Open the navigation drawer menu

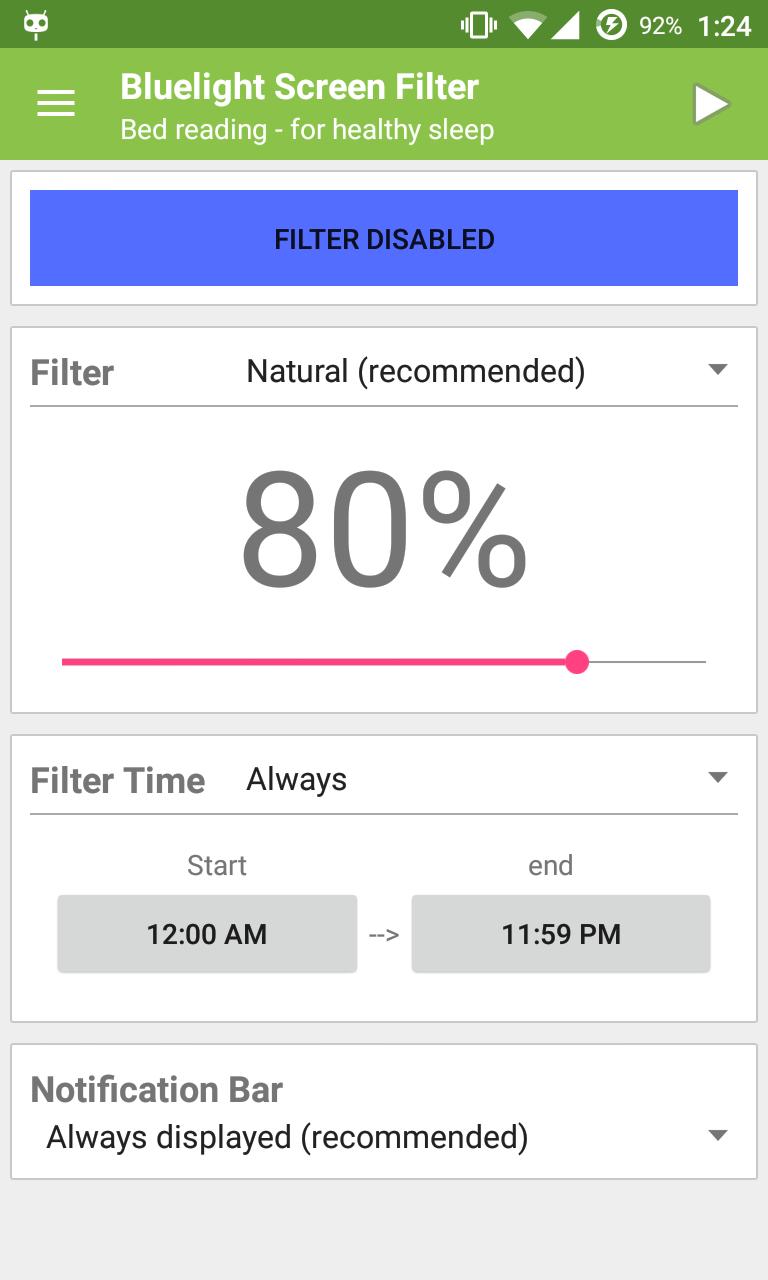pyautogui.click(x=55, y=103)
